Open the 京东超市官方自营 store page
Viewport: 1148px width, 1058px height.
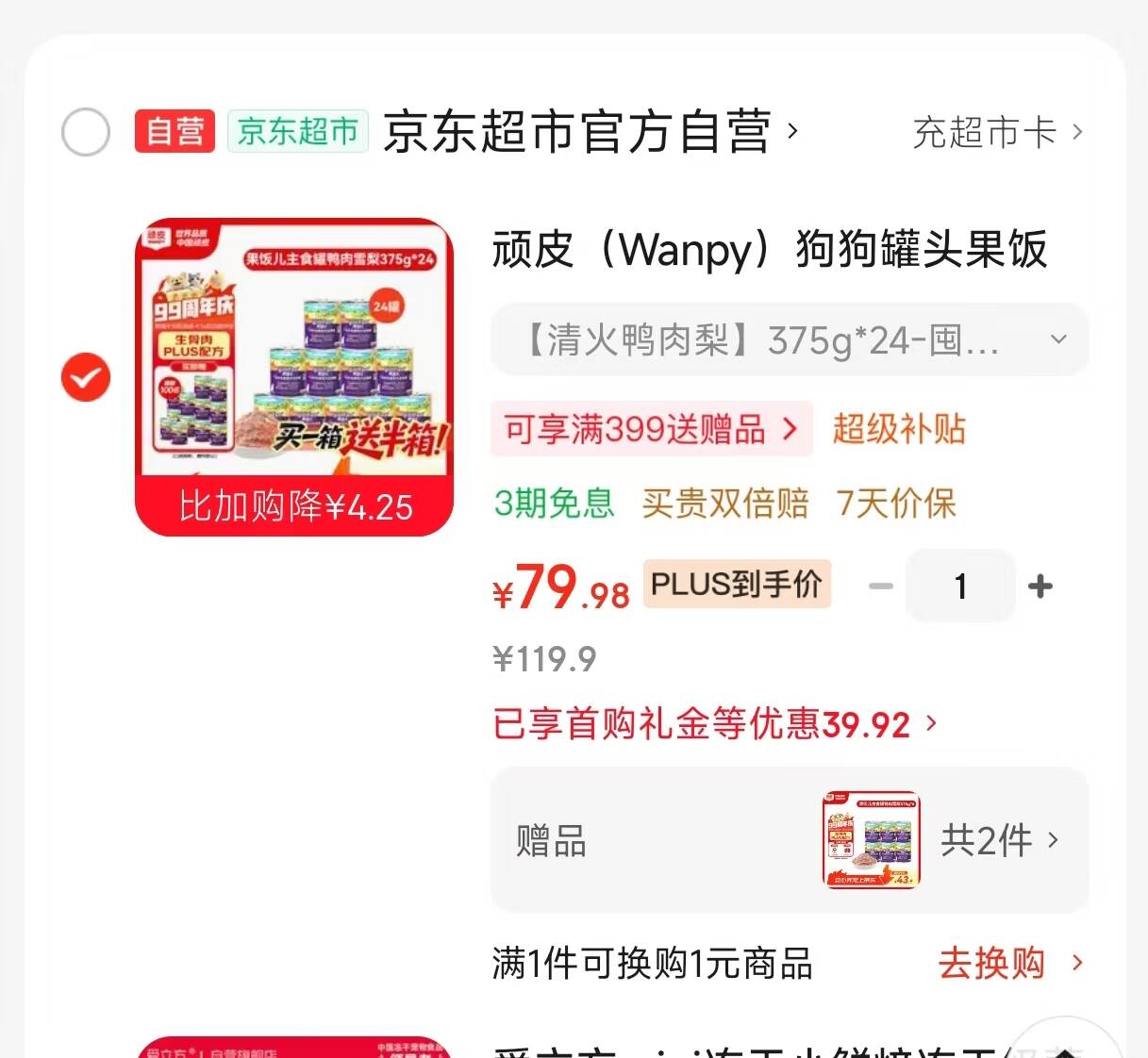[591, 132]
